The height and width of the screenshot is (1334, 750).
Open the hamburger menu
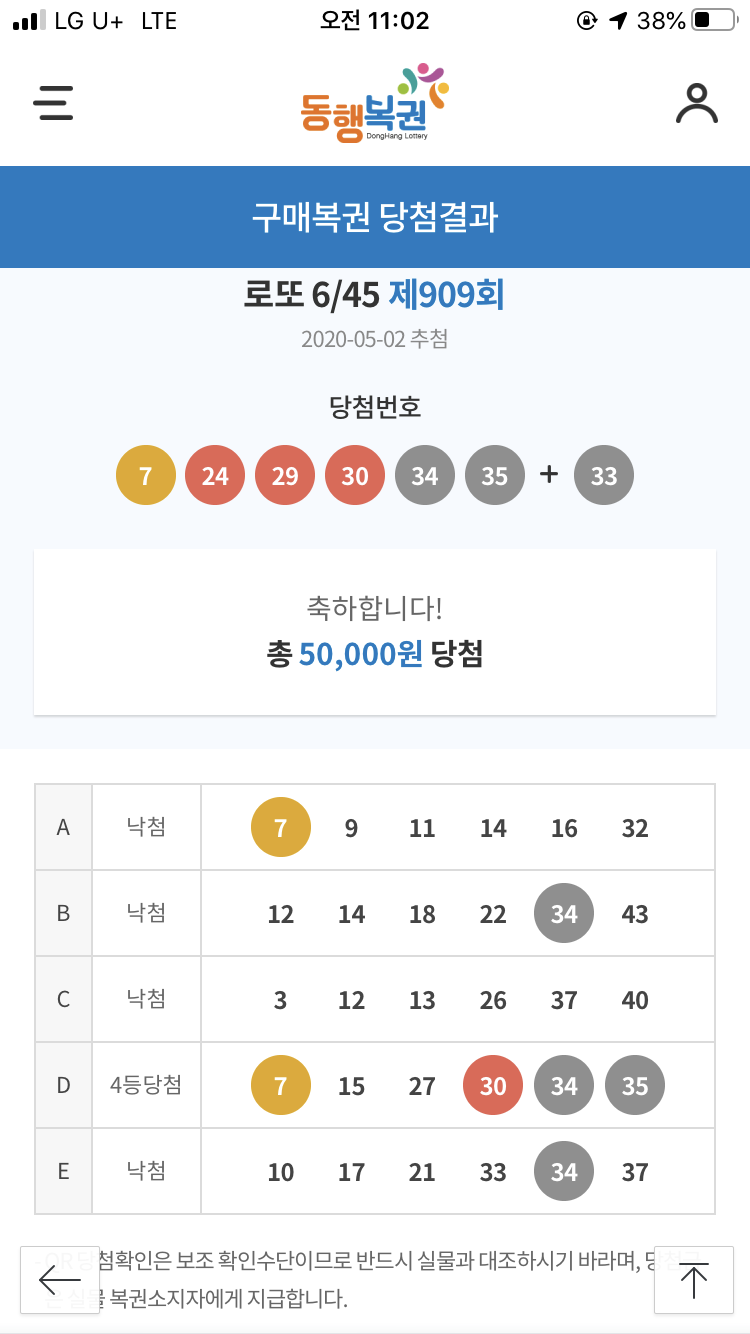[53, 103]
